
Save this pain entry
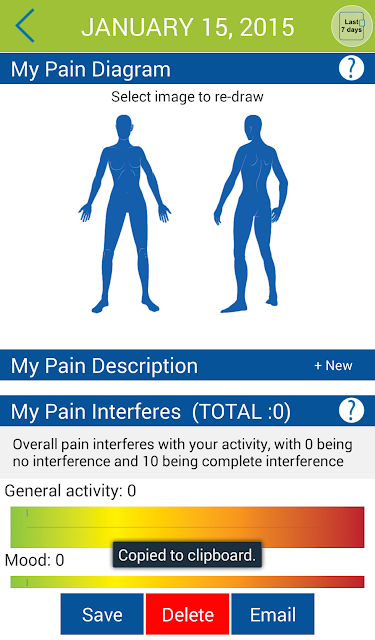[x=102, y=614]
